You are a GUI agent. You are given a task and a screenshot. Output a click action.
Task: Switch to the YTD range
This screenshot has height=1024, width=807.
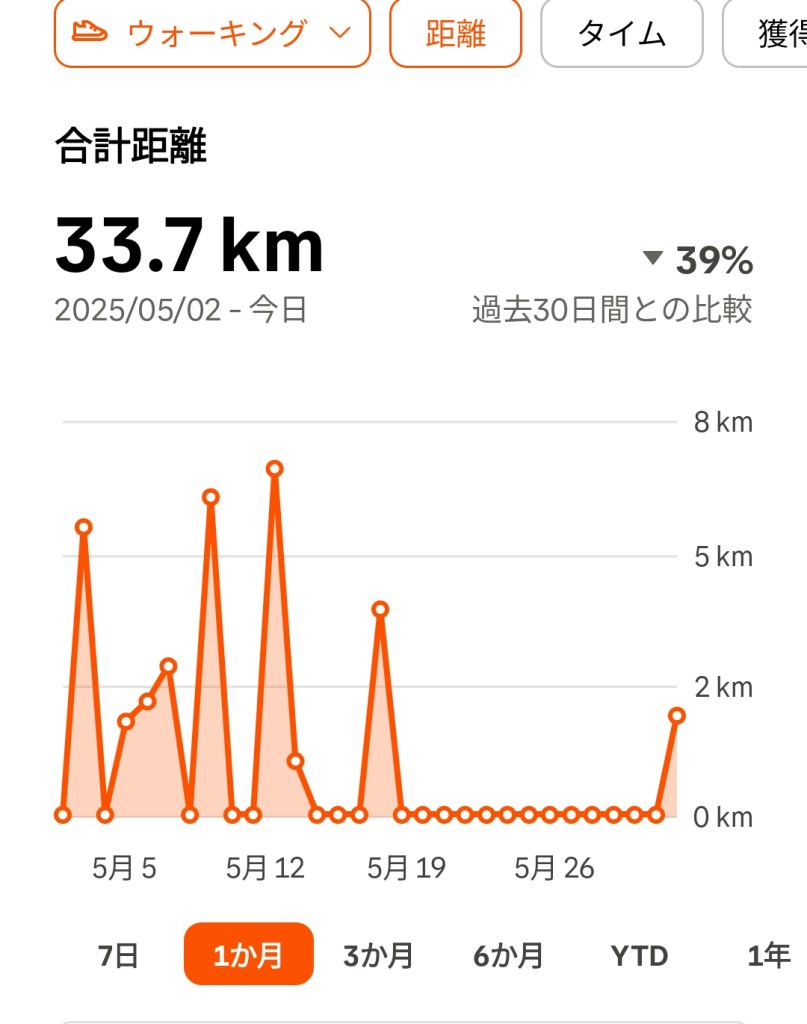[639, 955]
